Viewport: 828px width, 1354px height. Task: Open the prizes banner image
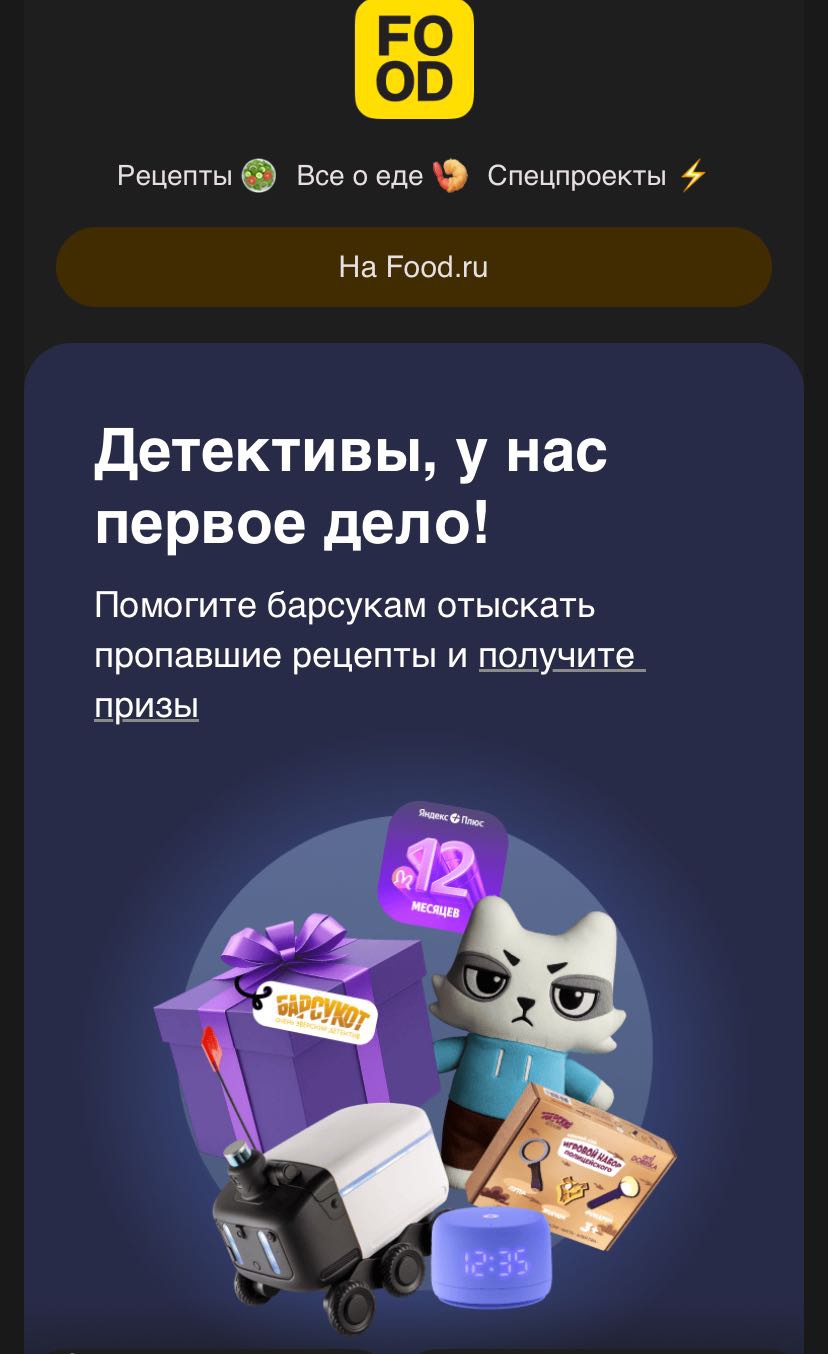414,1060
